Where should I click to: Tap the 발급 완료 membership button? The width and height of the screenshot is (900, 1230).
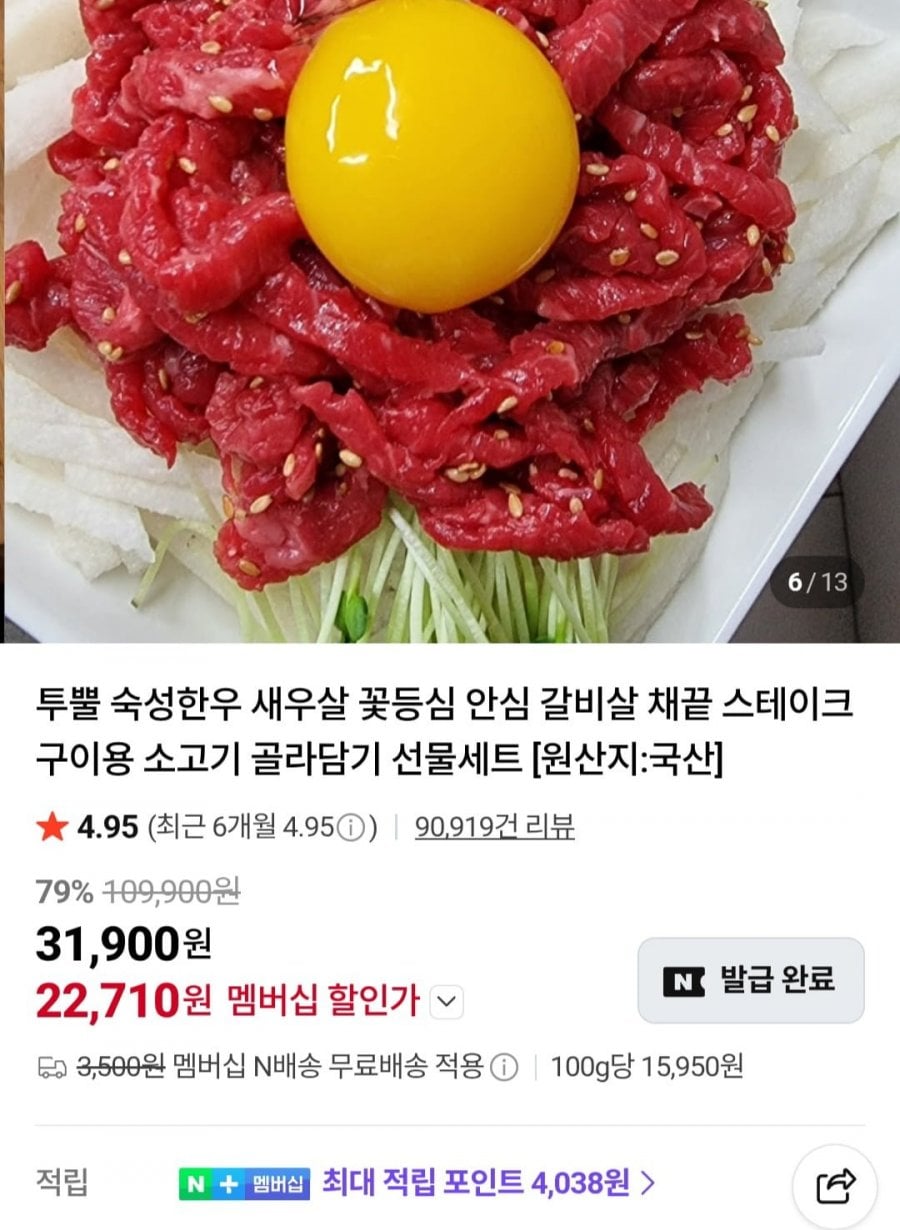[x=751, y=980]
